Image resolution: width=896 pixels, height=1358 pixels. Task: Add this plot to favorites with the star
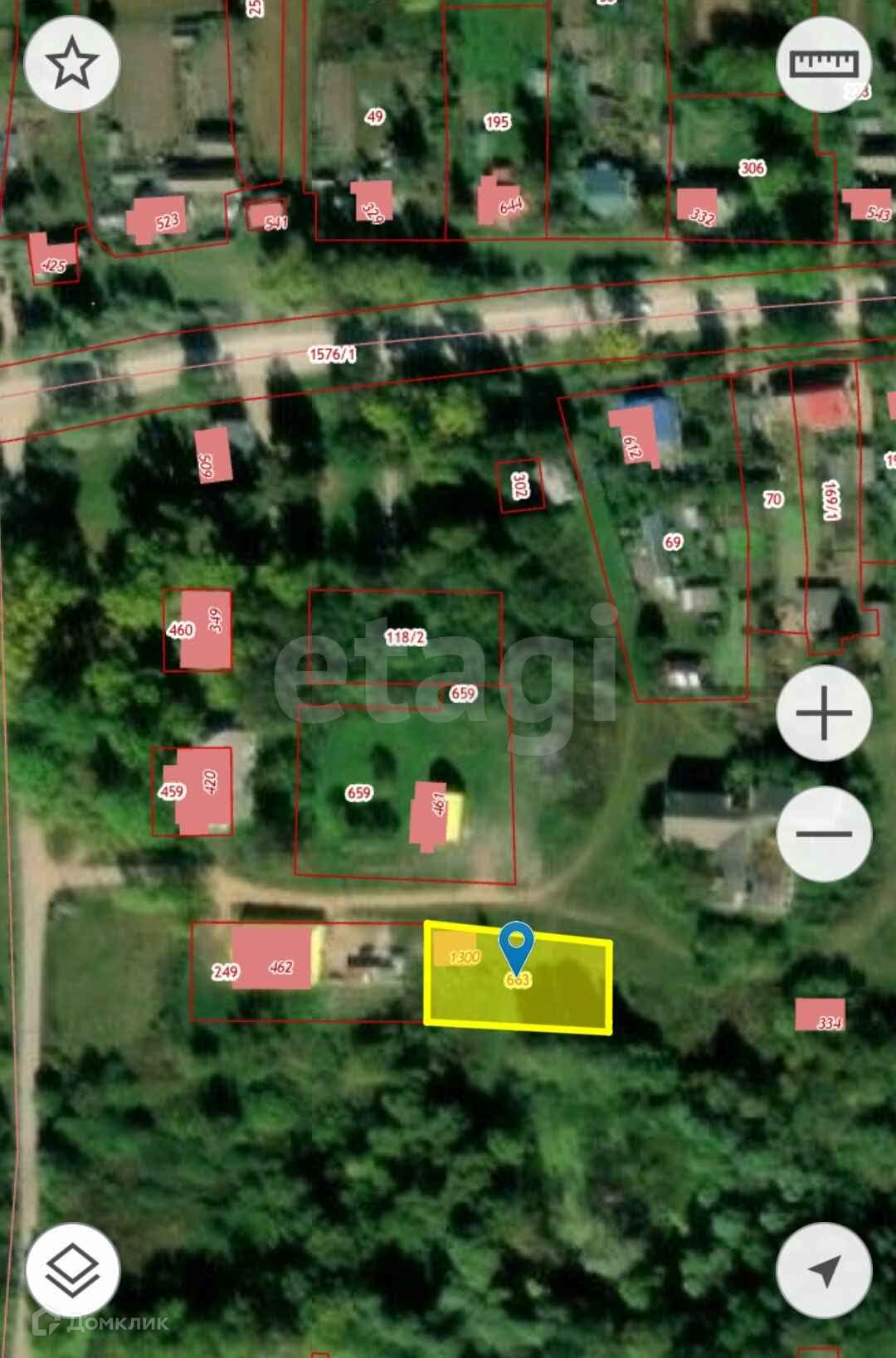pos(72,64)
